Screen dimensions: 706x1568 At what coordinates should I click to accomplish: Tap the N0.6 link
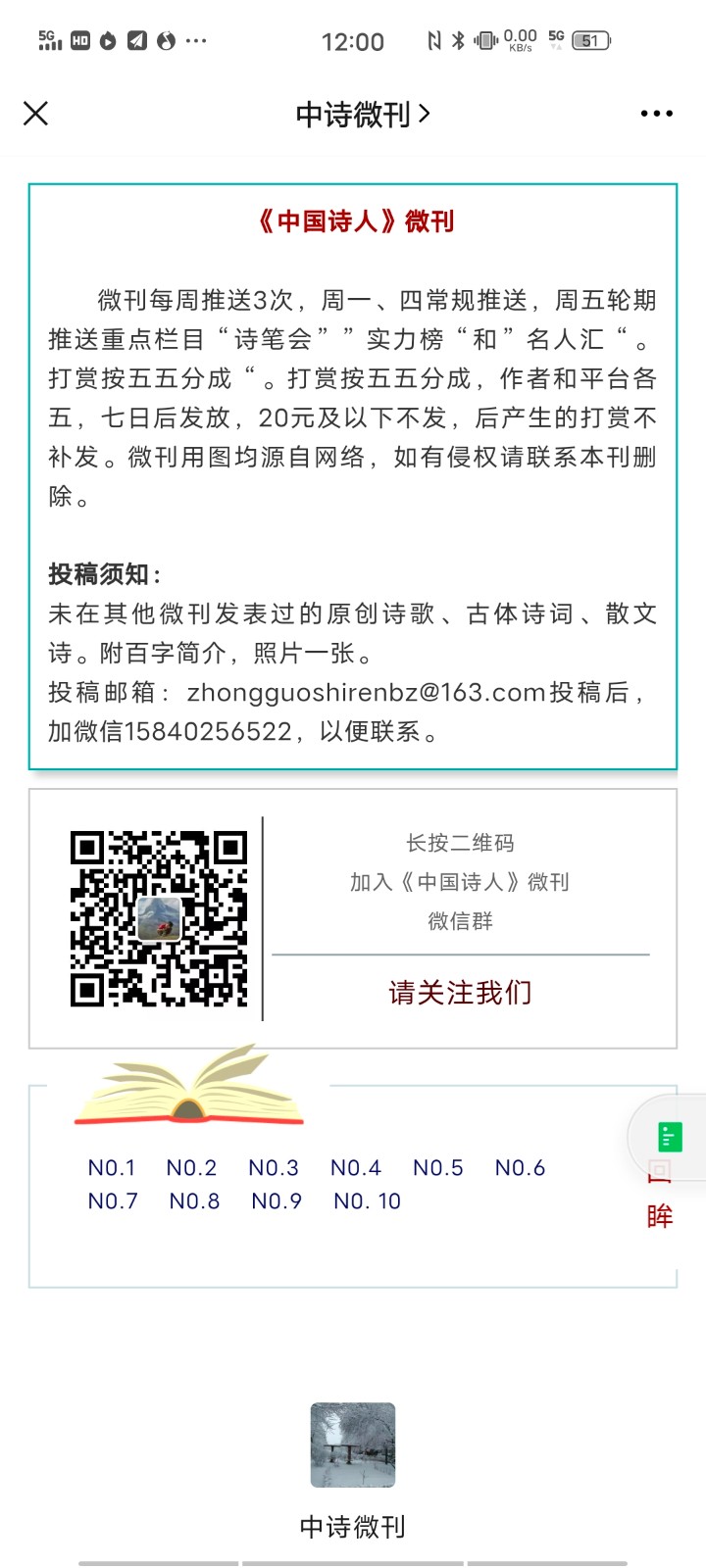[x=520, y=1168]
